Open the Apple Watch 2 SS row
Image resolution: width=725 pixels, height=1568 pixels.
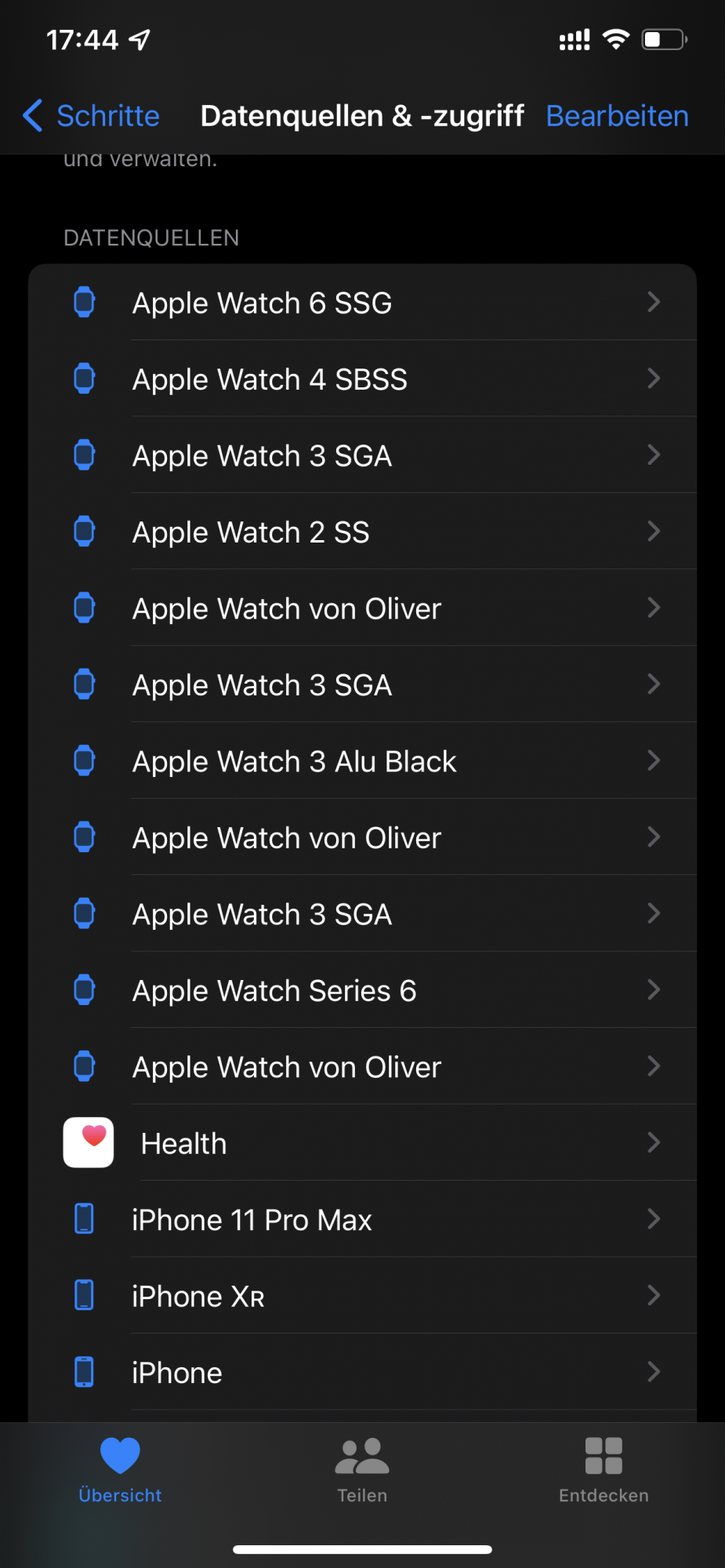(x=362, y=532)
